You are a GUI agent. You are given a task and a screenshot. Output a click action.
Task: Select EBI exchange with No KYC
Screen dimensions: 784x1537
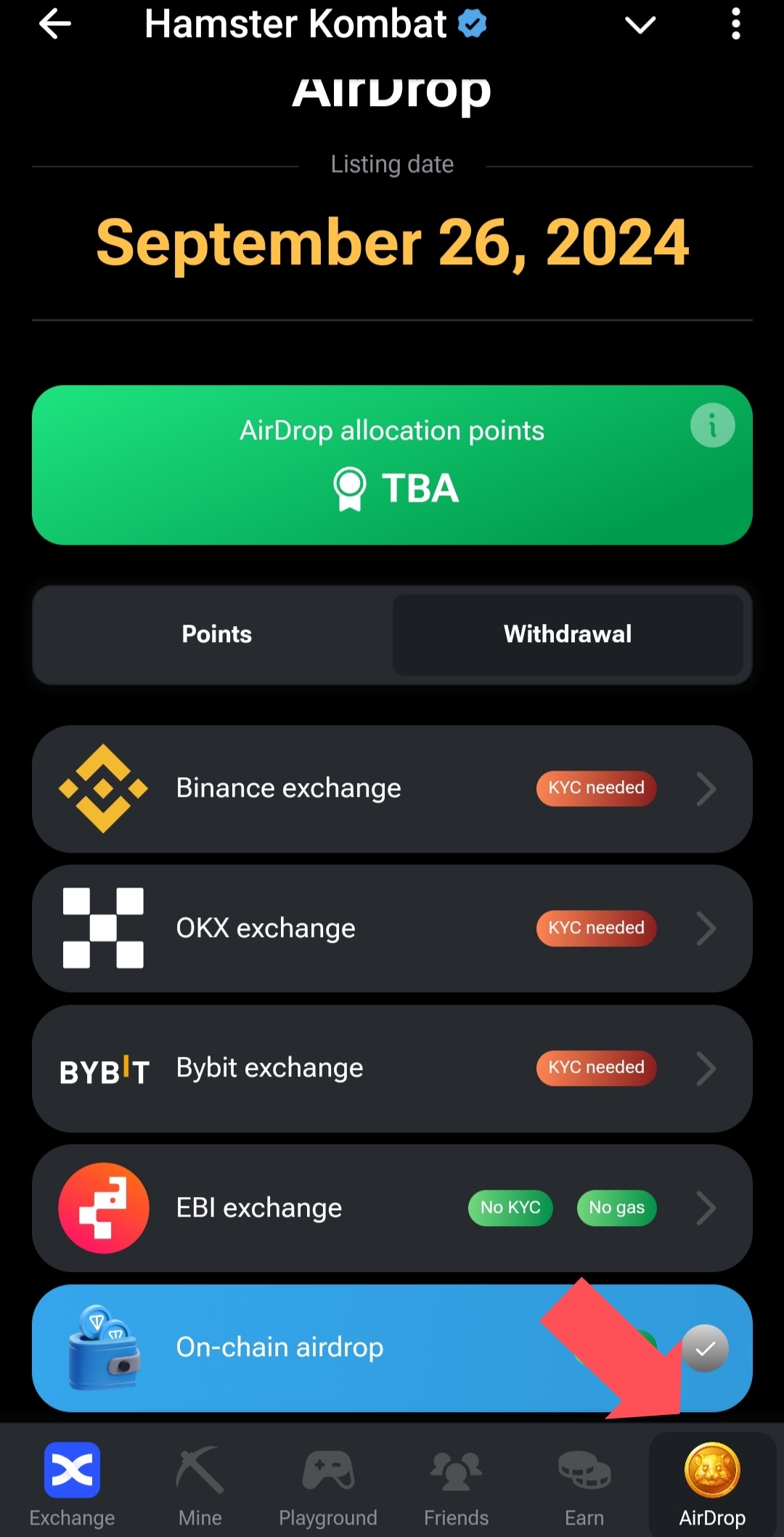click(x=392, y=1208)
